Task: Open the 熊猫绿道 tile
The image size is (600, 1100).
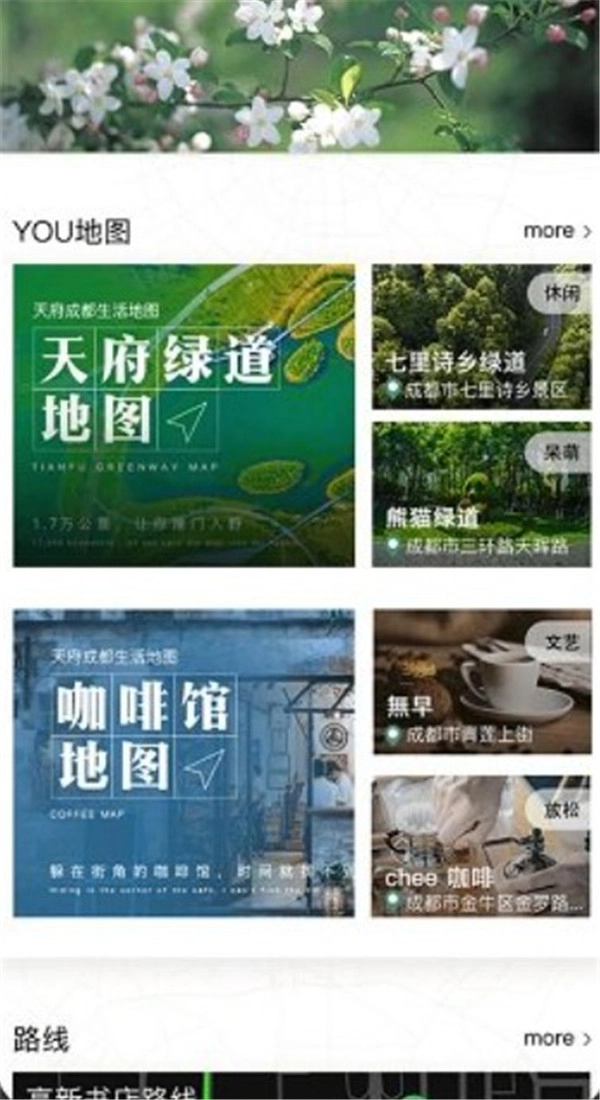Action: (481, 494)
